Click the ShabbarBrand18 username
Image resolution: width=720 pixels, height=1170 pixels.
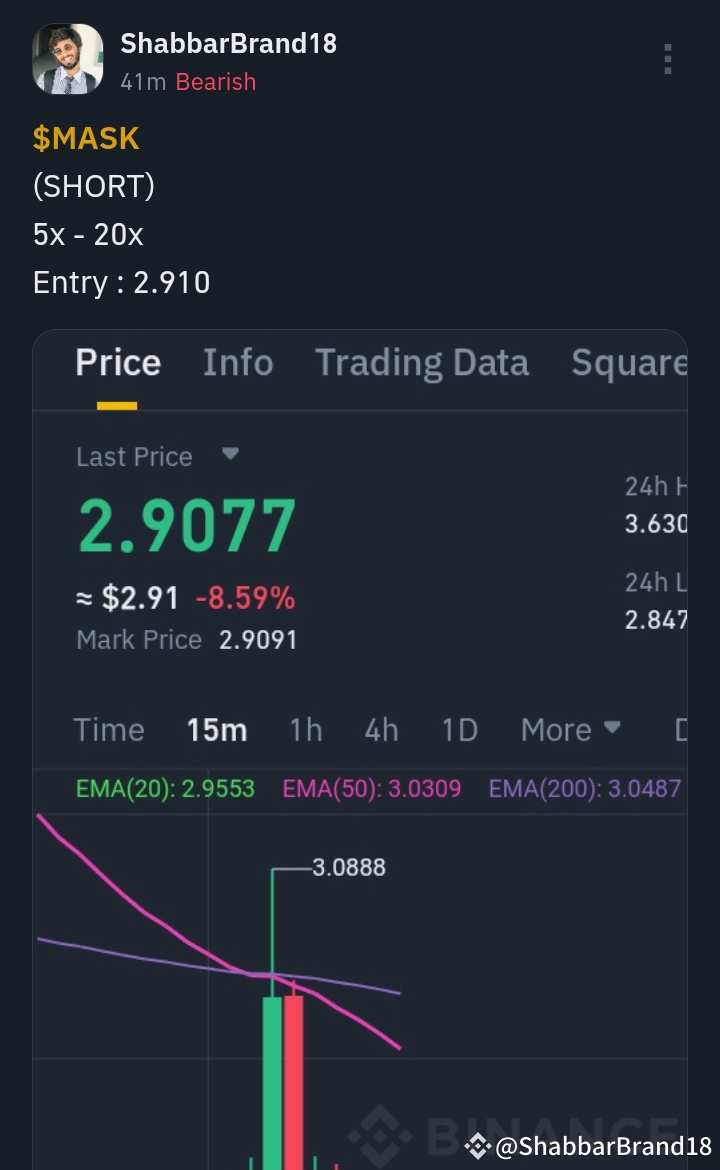[x=229, y=43]
